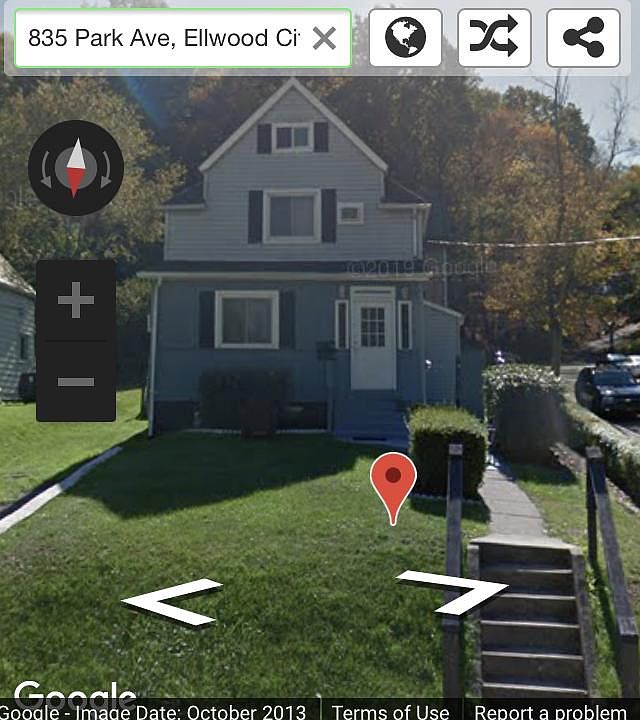Move along the street using left arrow
Image resolution: width=640 pixels, height=720 pixels.
coord(171,601)
